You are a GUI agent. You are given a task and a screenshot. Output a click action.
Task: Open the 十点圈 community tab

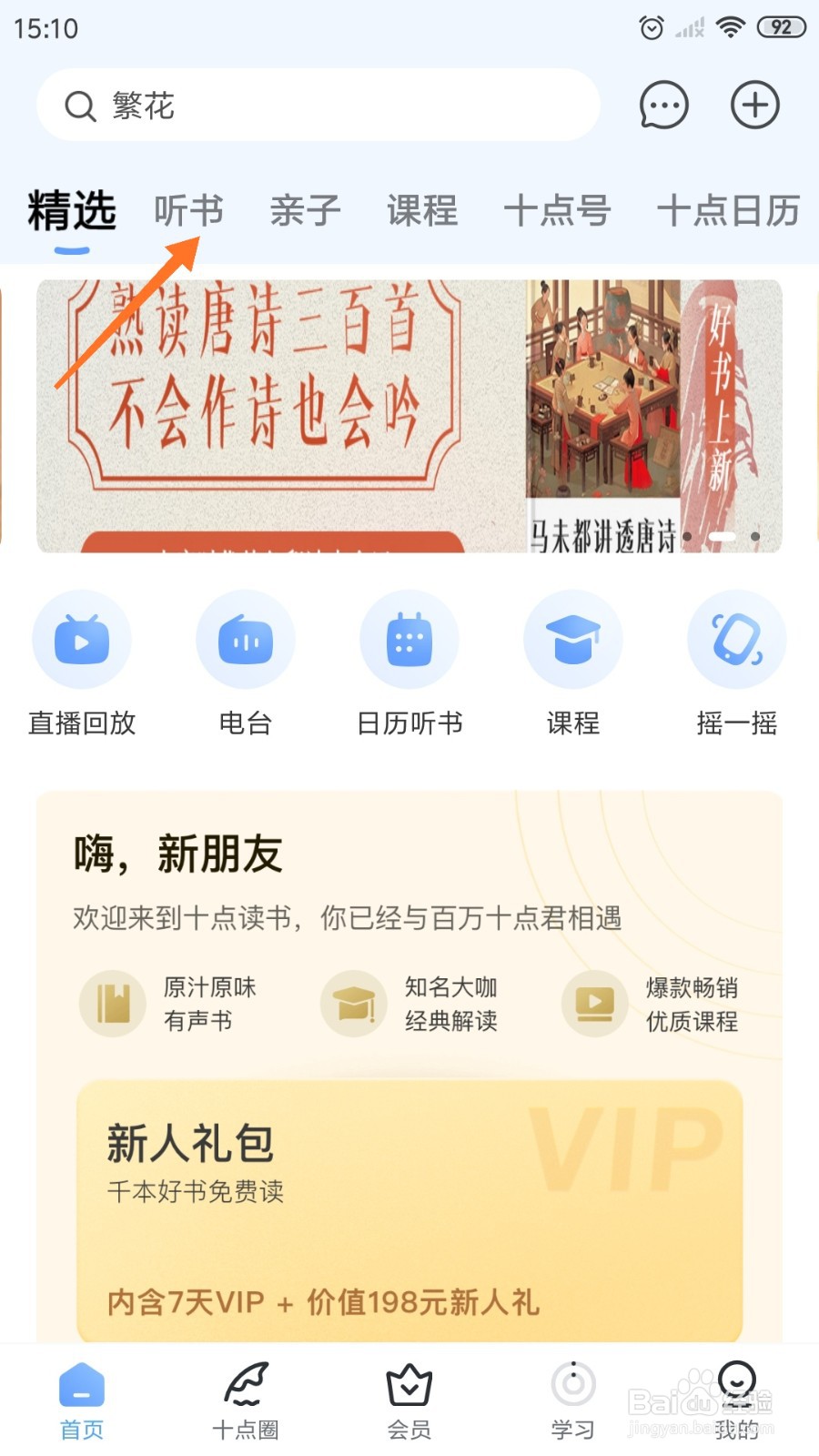click(x=244, y=1401)
